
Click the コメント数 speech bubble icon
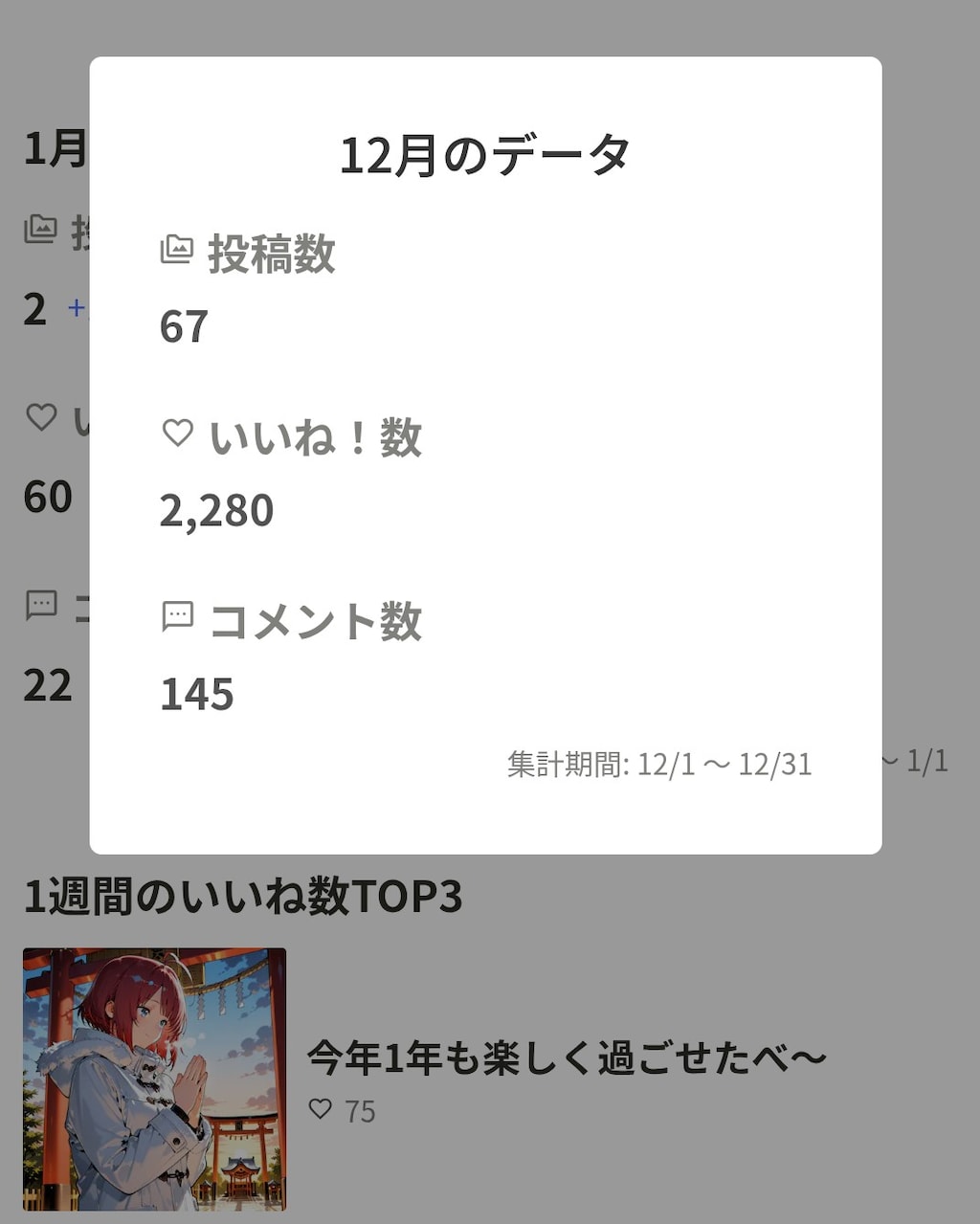178,617
